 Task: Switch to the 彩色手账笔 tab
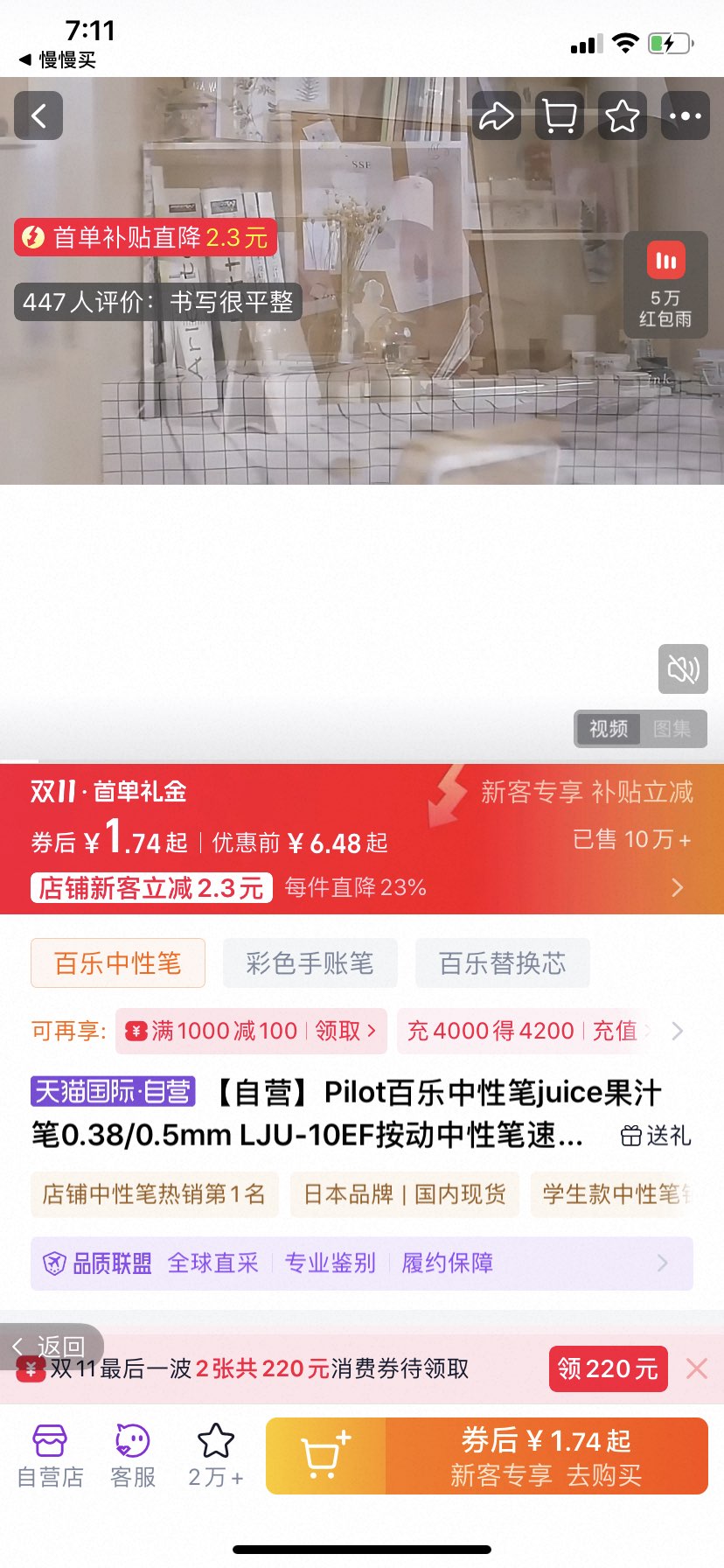[310, 962]
